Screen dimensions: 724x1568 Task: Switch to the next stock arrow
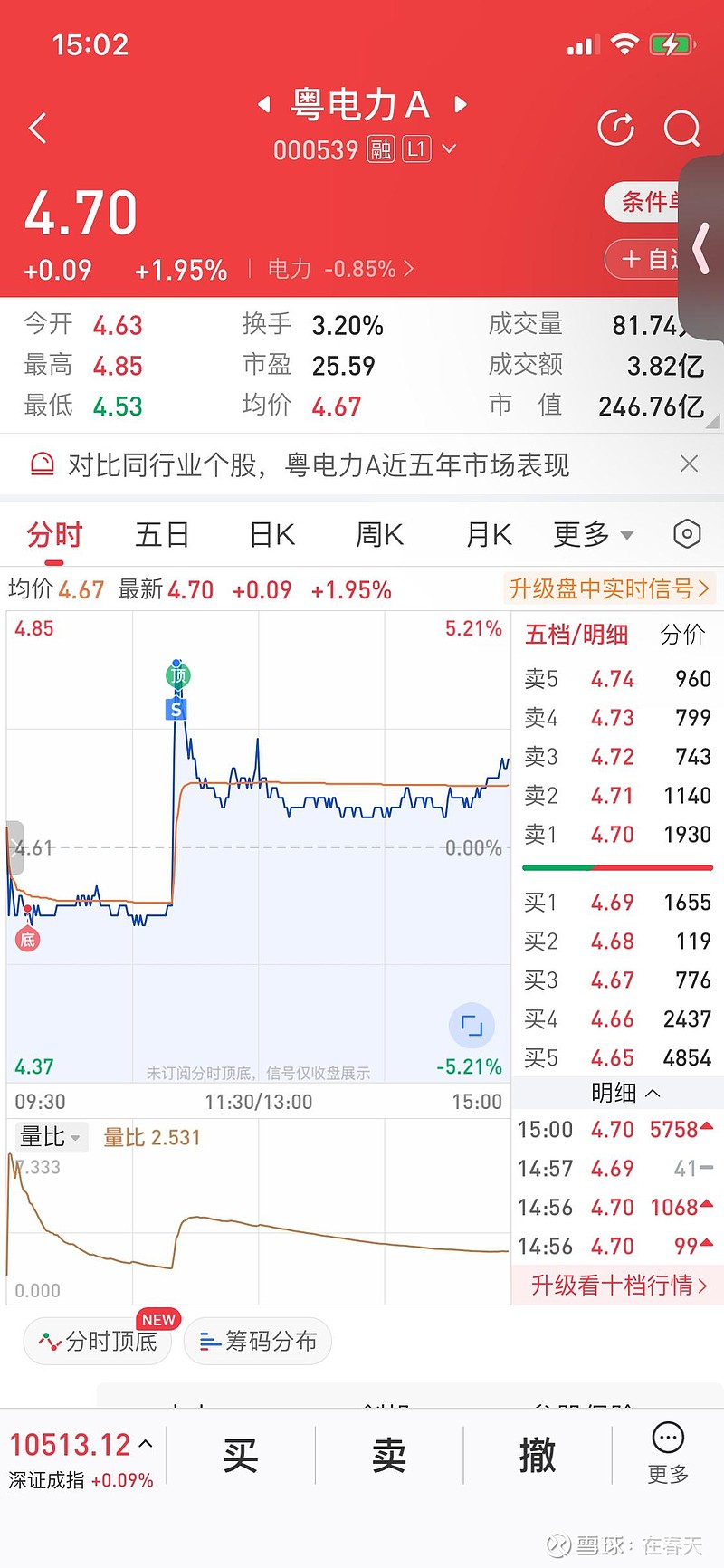(x=461, y=104)
